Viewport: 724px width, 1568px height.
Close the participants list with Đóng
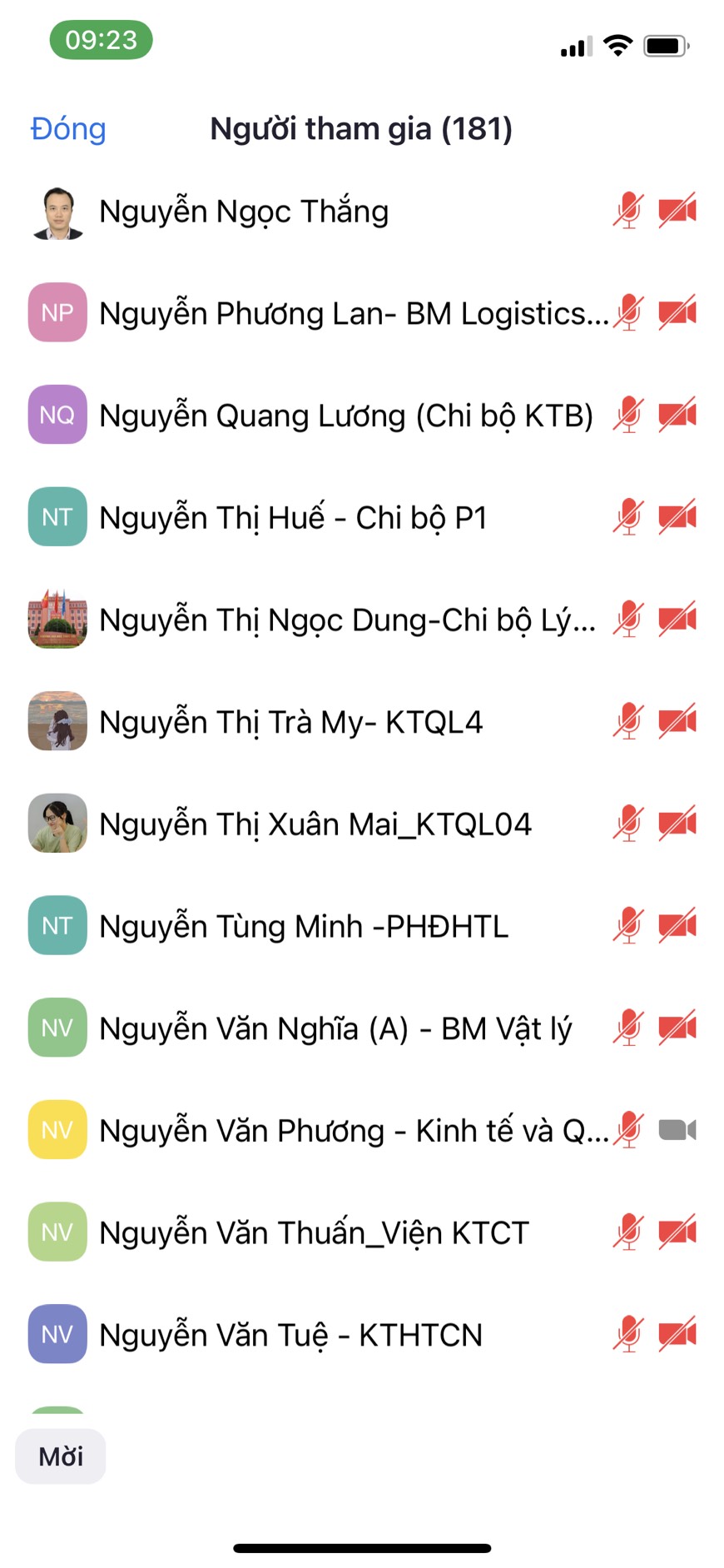tap(68, 129)
